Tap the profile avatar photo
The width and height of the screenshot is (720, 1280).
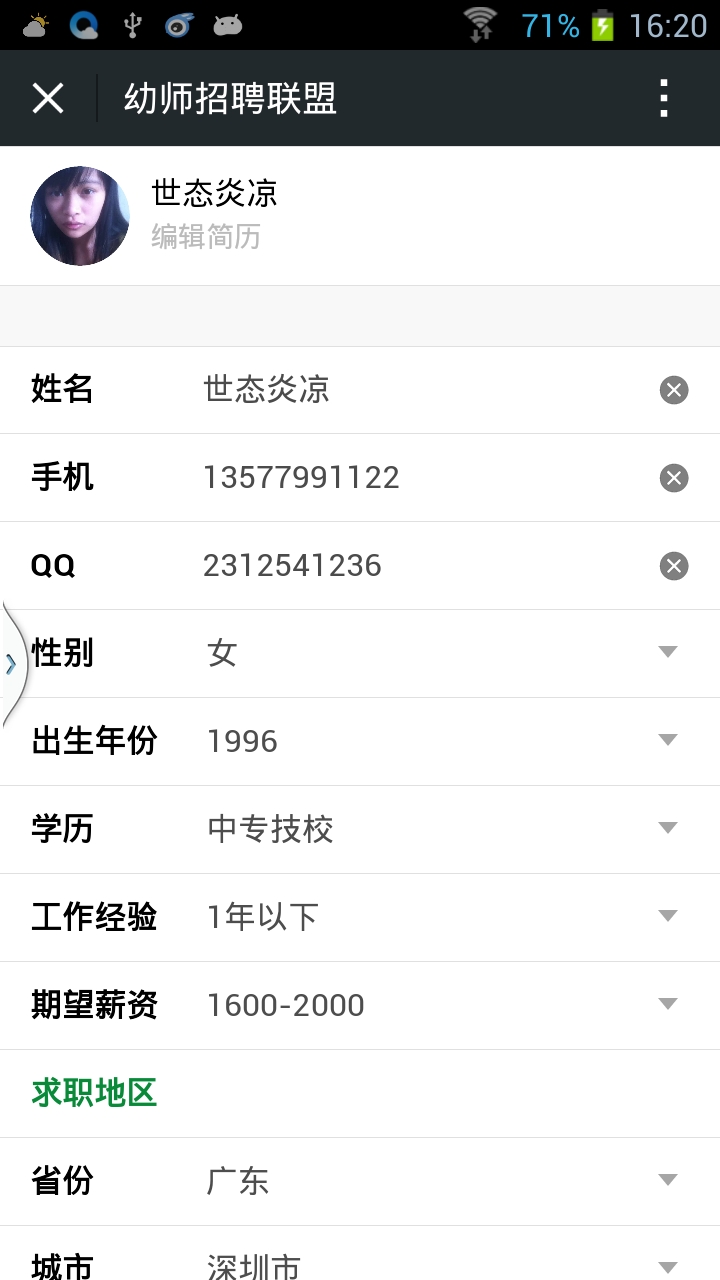80,216
